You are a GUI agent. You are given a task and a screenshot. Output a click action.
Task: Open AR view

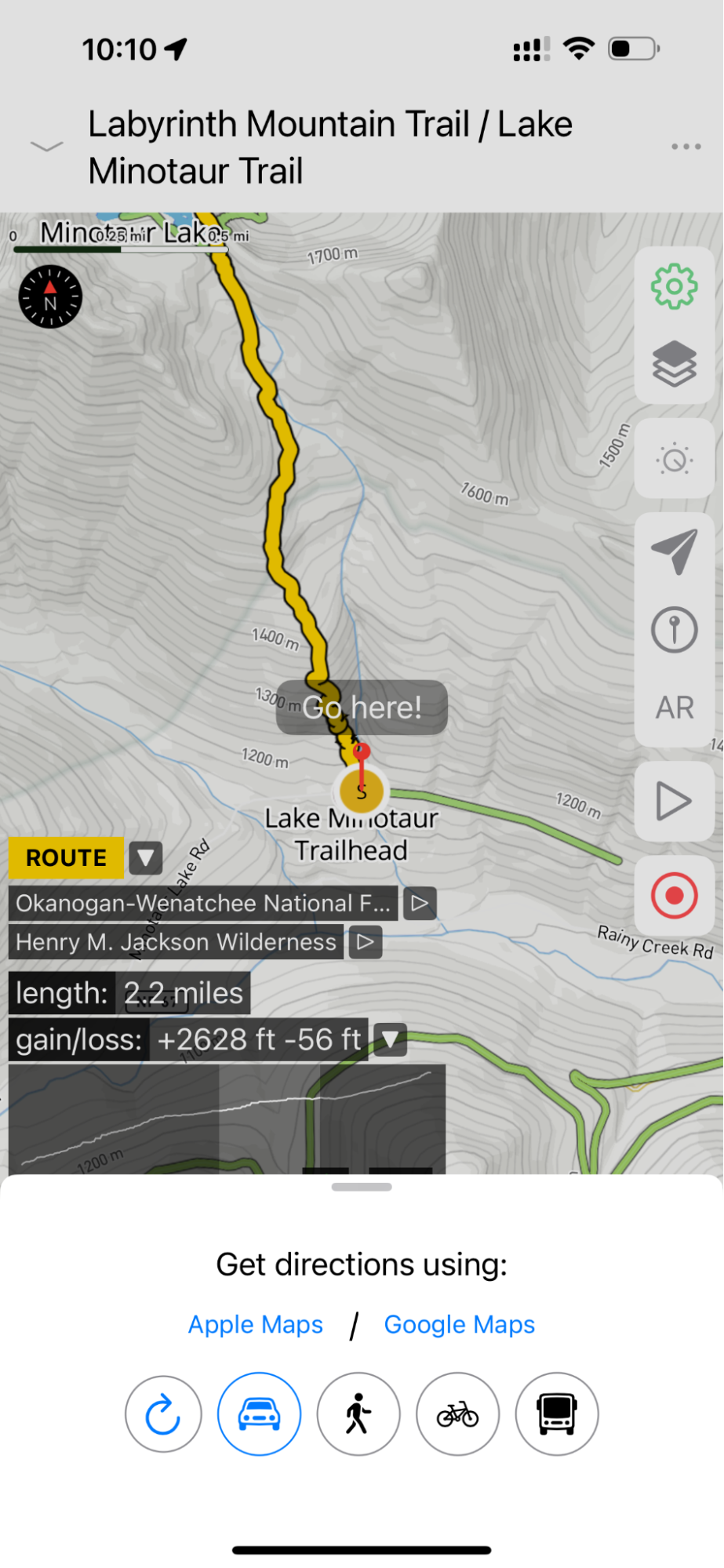tap(674, 708)
